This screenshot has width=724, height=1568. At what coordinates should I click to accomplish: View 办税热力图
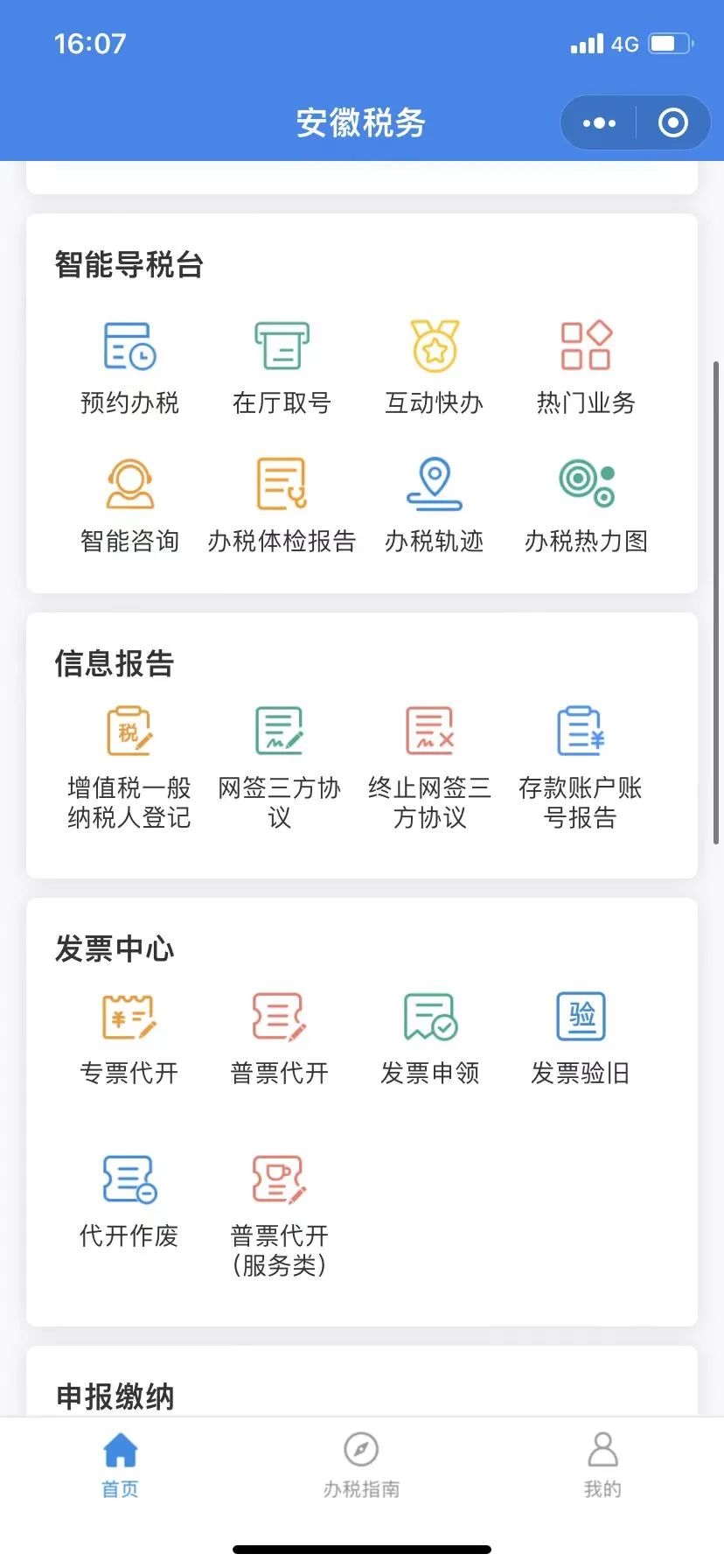pyautogui.click(x=586, y=506)
